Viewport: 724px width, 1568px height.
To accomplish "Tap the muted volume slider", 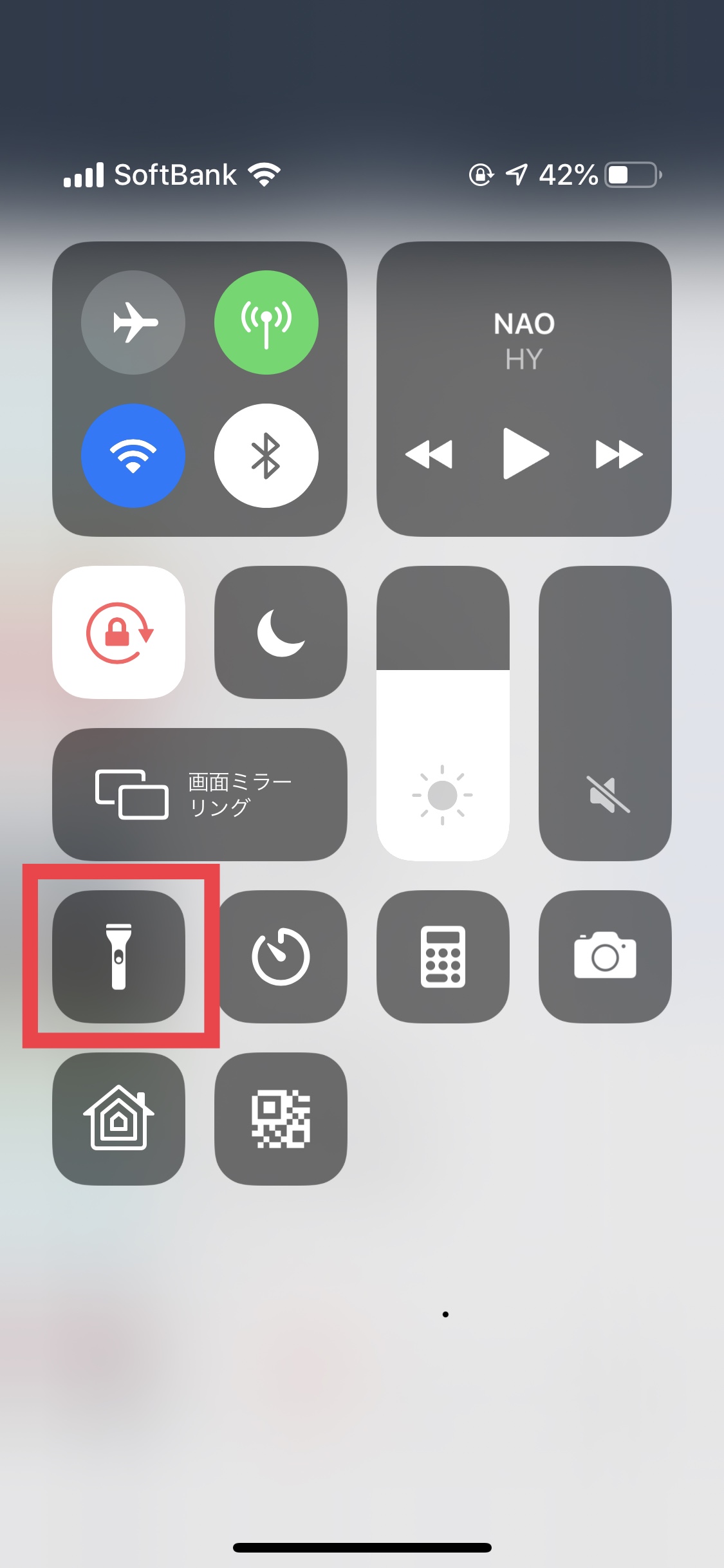I will pos(605,713).
